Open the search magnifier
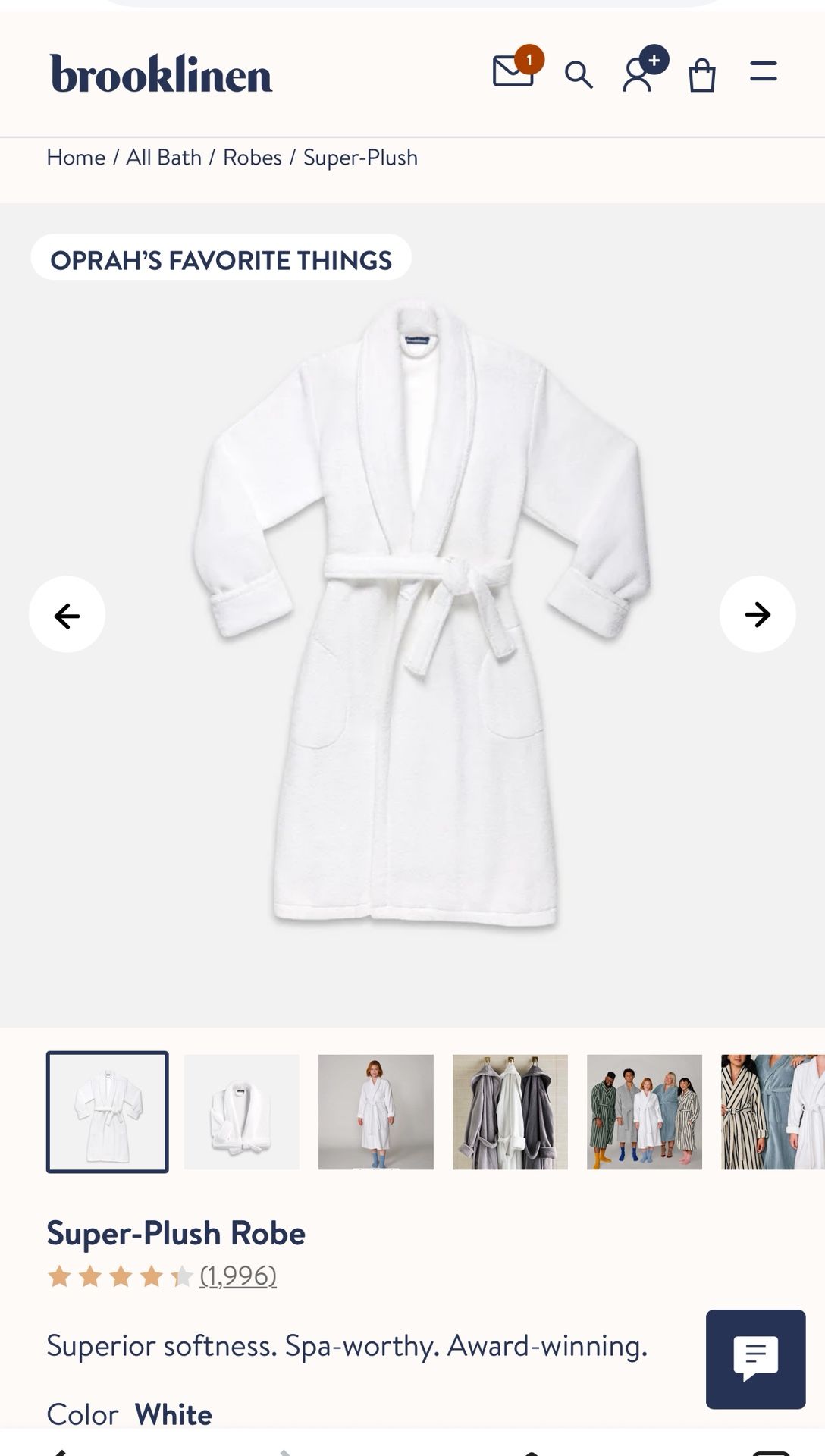 tap(578, 75)
